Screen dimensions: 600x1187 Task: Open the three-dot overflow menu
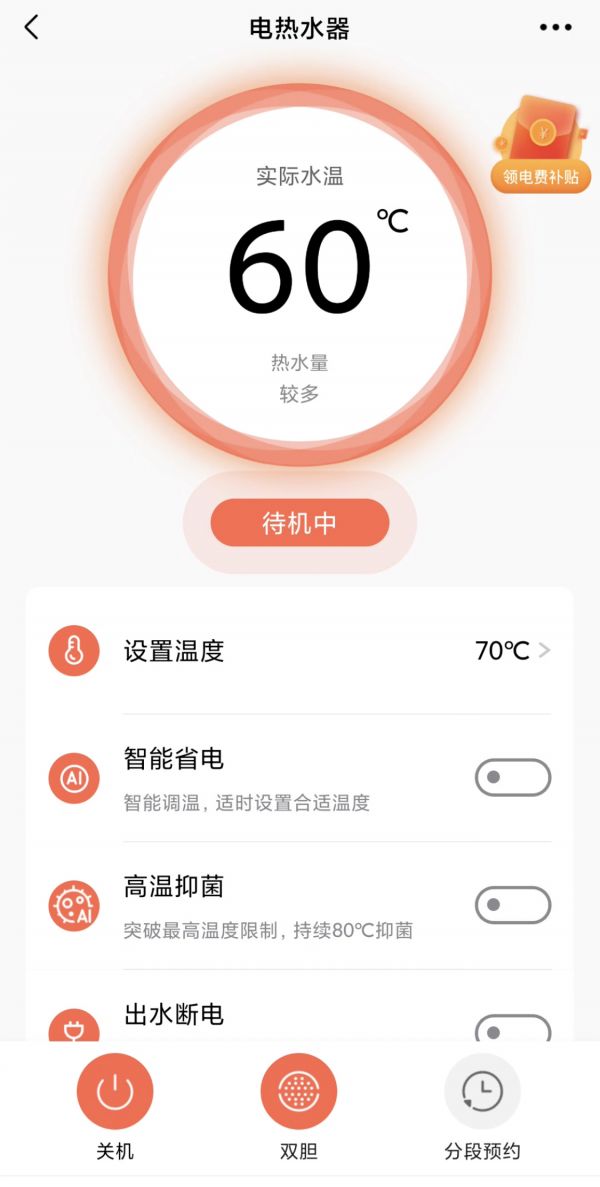point(555,28)
